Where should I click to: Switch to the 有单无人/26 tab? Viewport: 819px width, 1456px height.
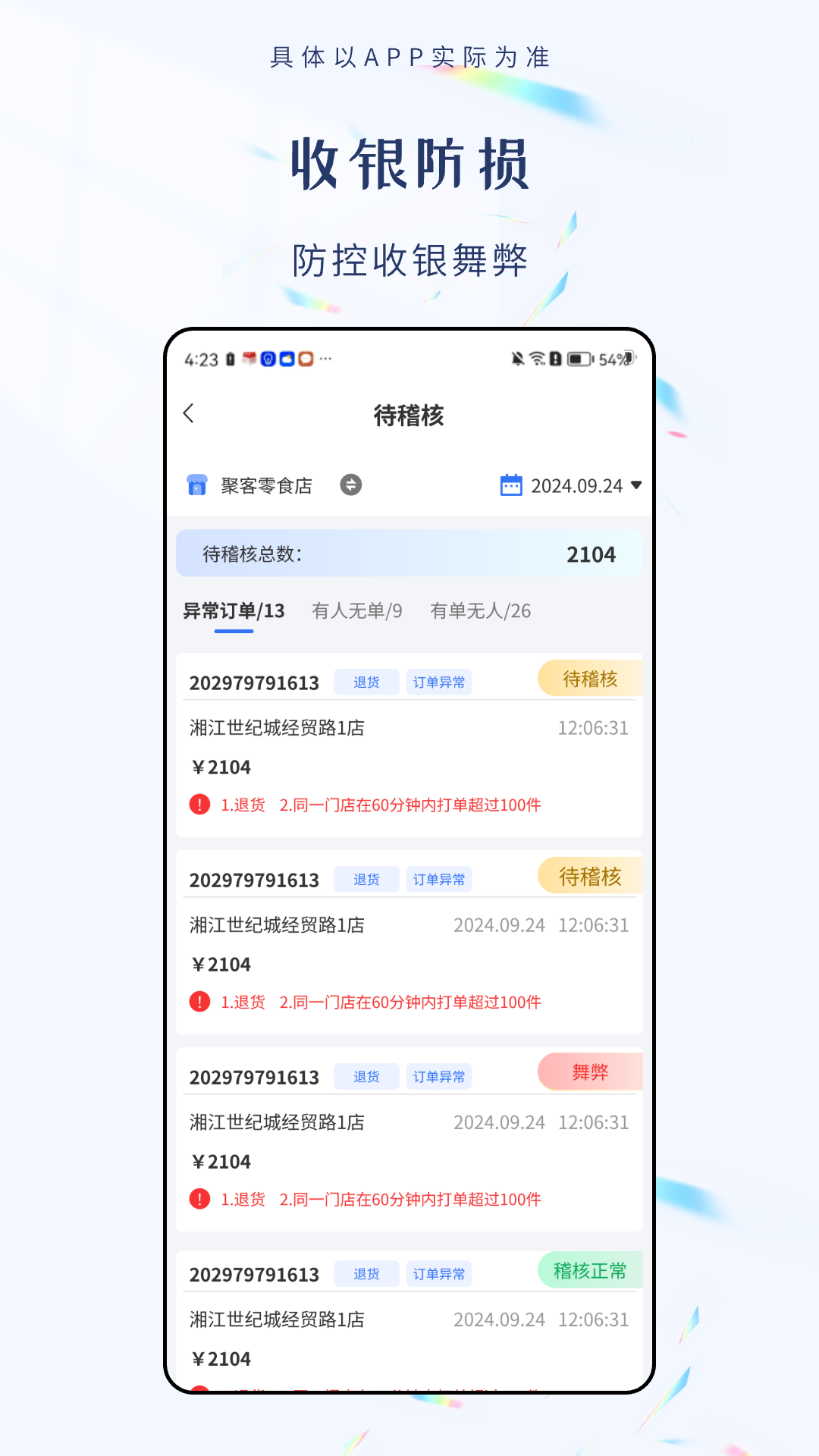tap(481, 611)
